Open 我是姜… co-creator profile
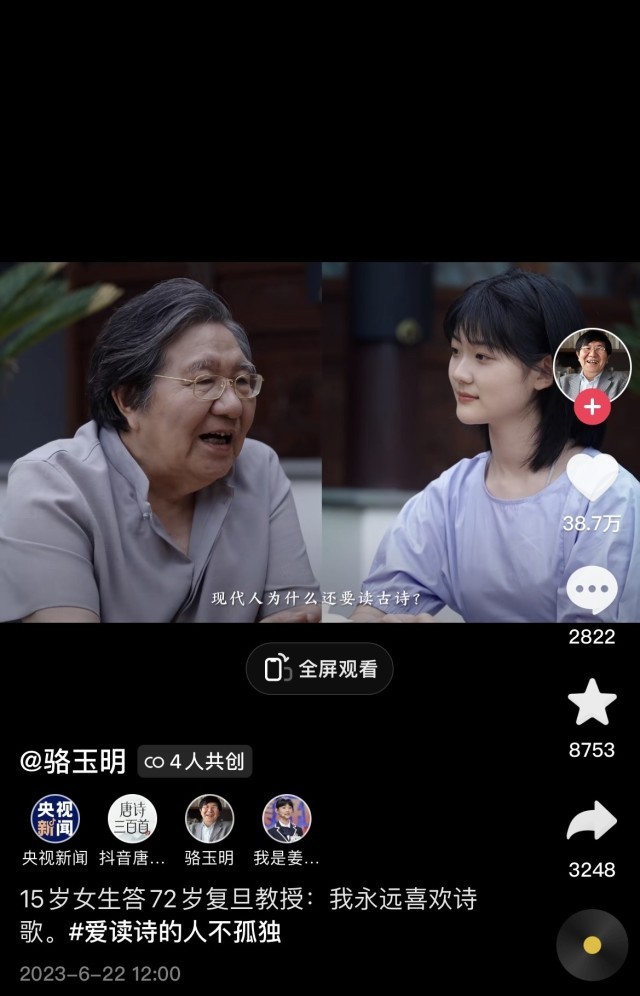640x996 pixels. [287, 820]
